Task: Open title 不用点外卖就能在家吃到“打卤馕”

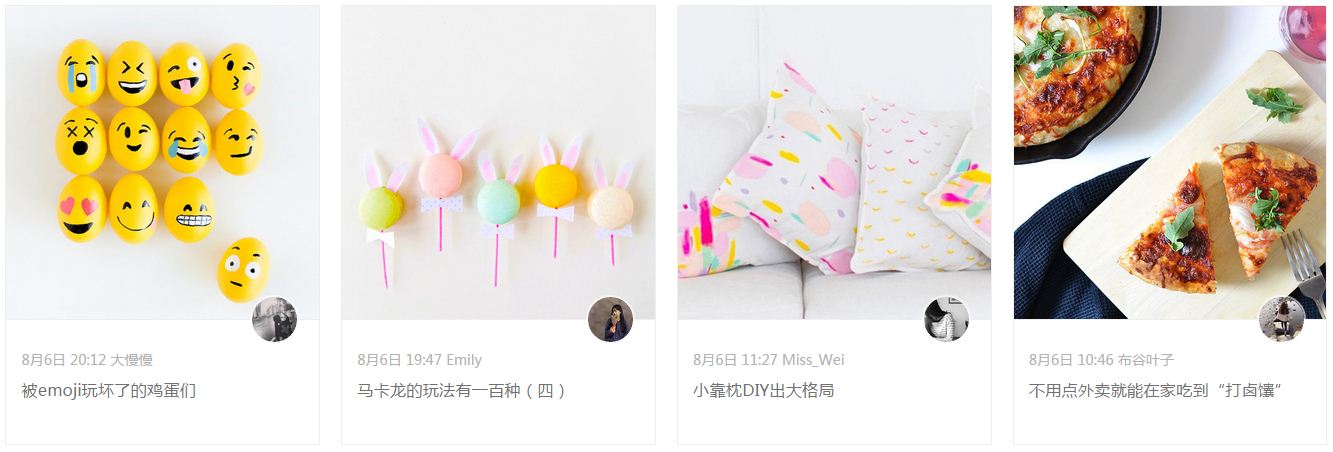Action: (x=1155, y=391)
